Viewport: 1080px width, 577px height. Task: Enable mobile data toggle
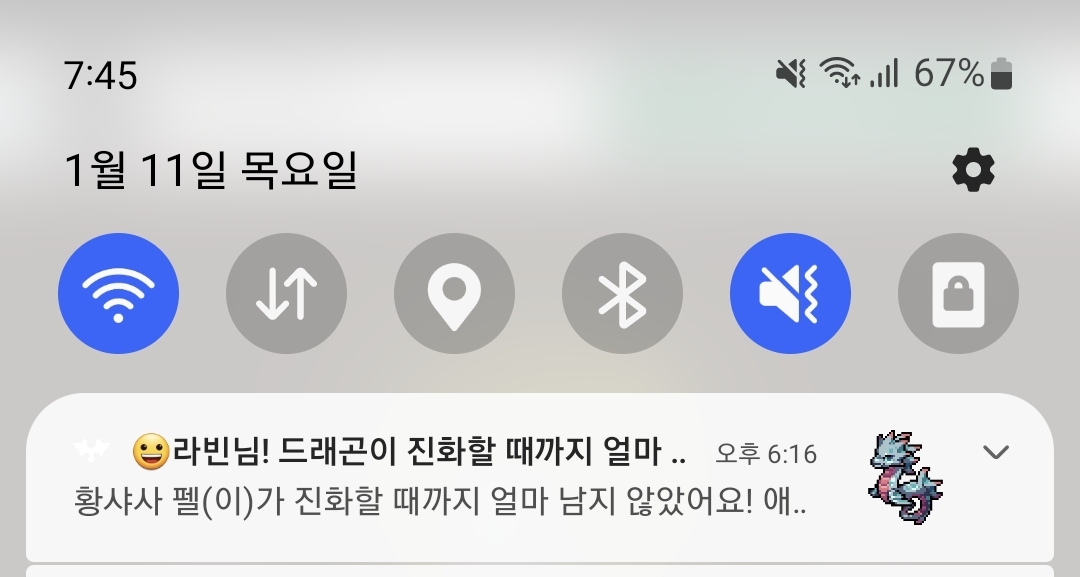coord(286,294)
